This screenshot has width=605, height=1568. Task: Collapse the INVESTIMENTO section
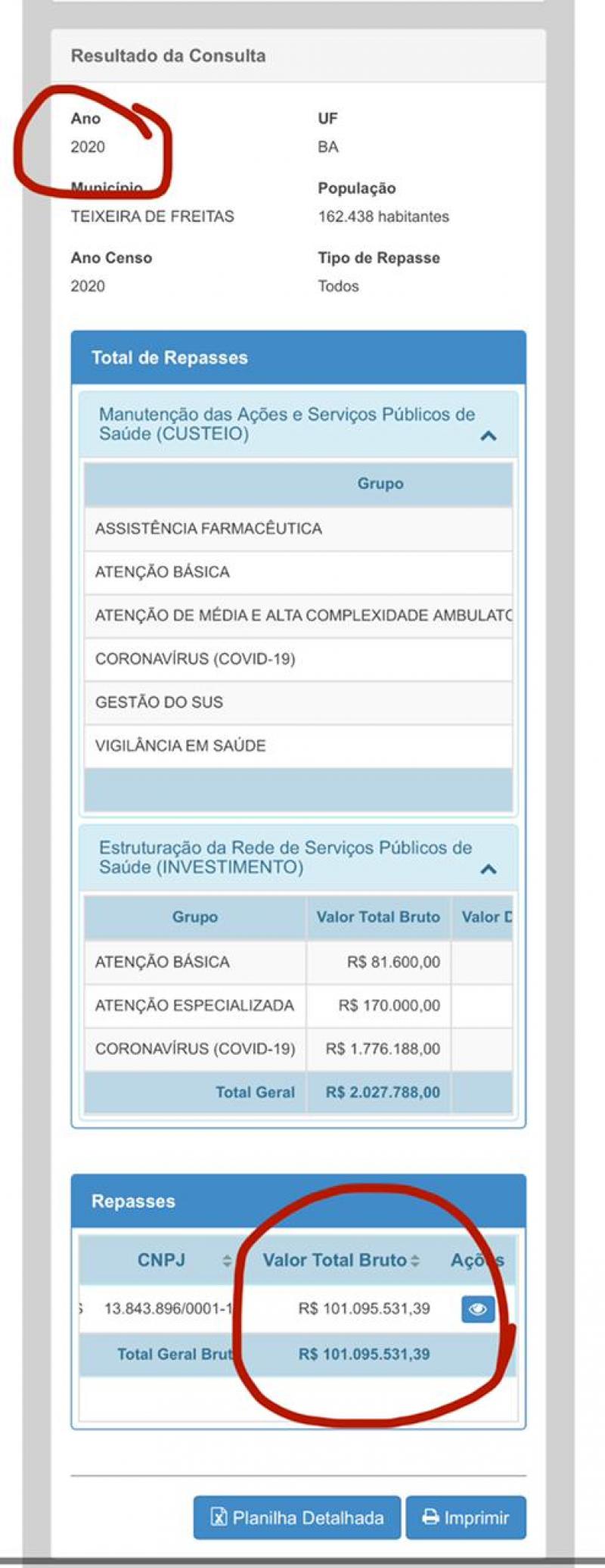pyautogui.click(x=489, y=869)
